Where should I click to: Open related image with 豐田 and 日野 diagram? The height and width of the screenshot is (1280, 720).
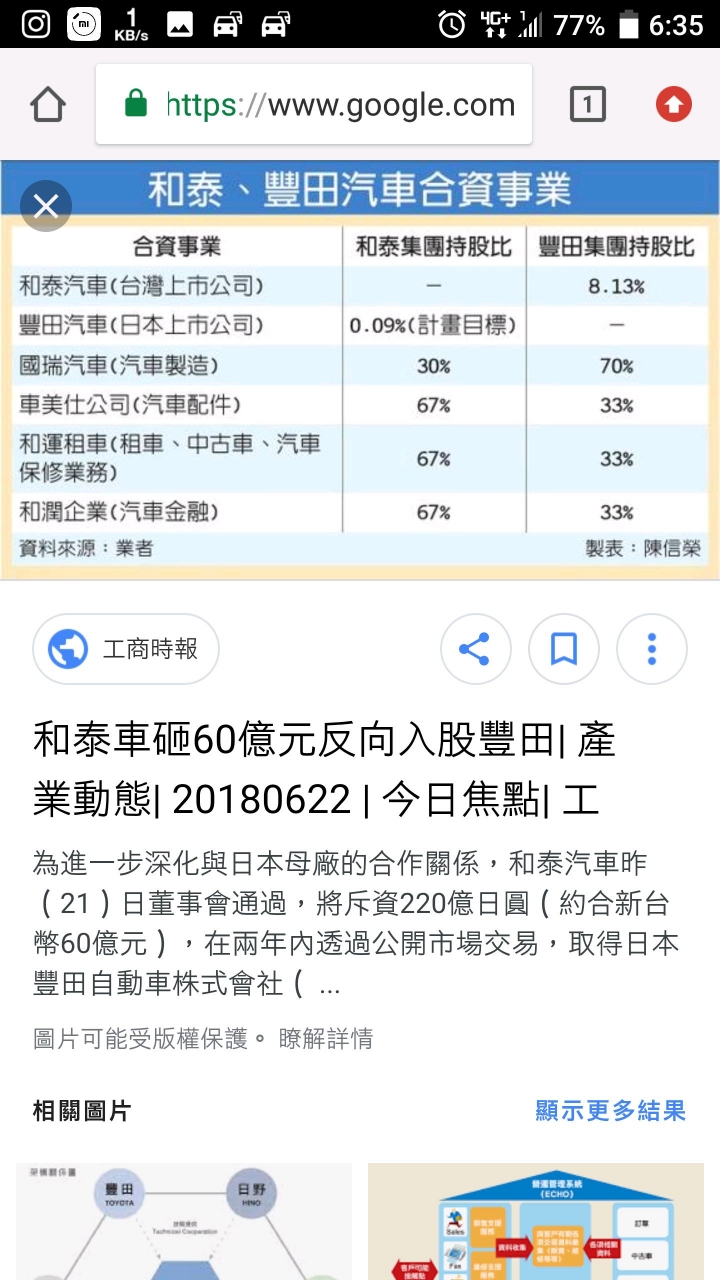coord(184,1222)
